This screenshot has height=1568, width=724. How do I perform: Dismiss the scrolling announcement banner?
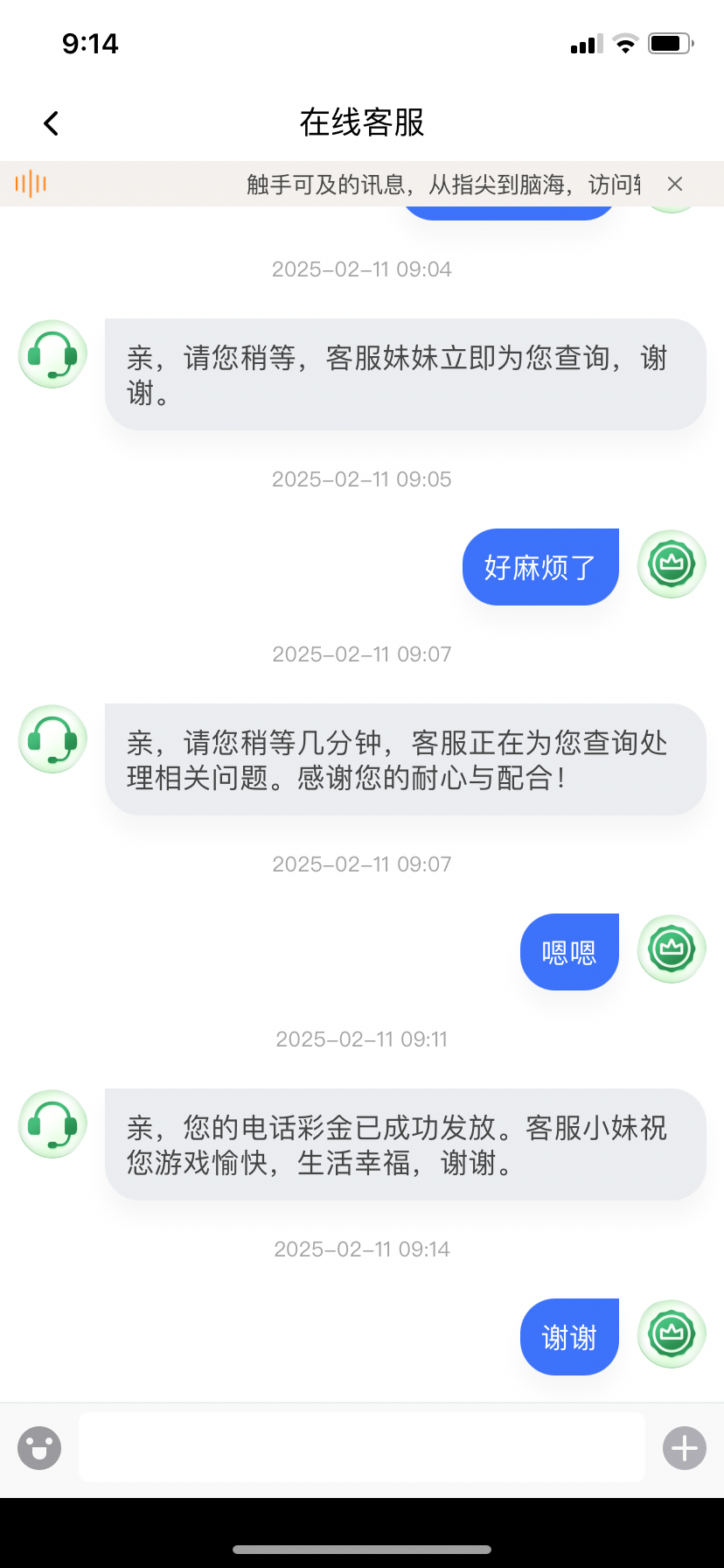[674, 184]
